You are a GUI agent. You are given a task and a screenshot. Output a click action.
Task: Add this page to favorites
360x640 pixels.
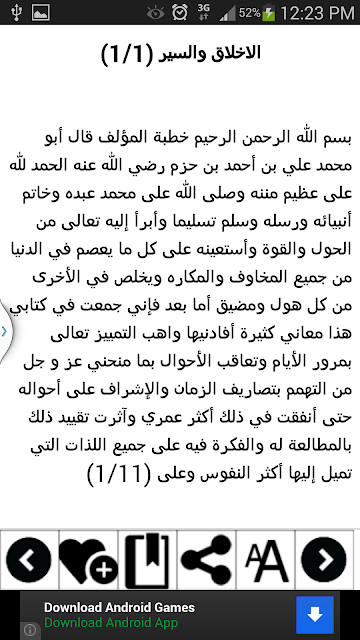click(89, 559)
